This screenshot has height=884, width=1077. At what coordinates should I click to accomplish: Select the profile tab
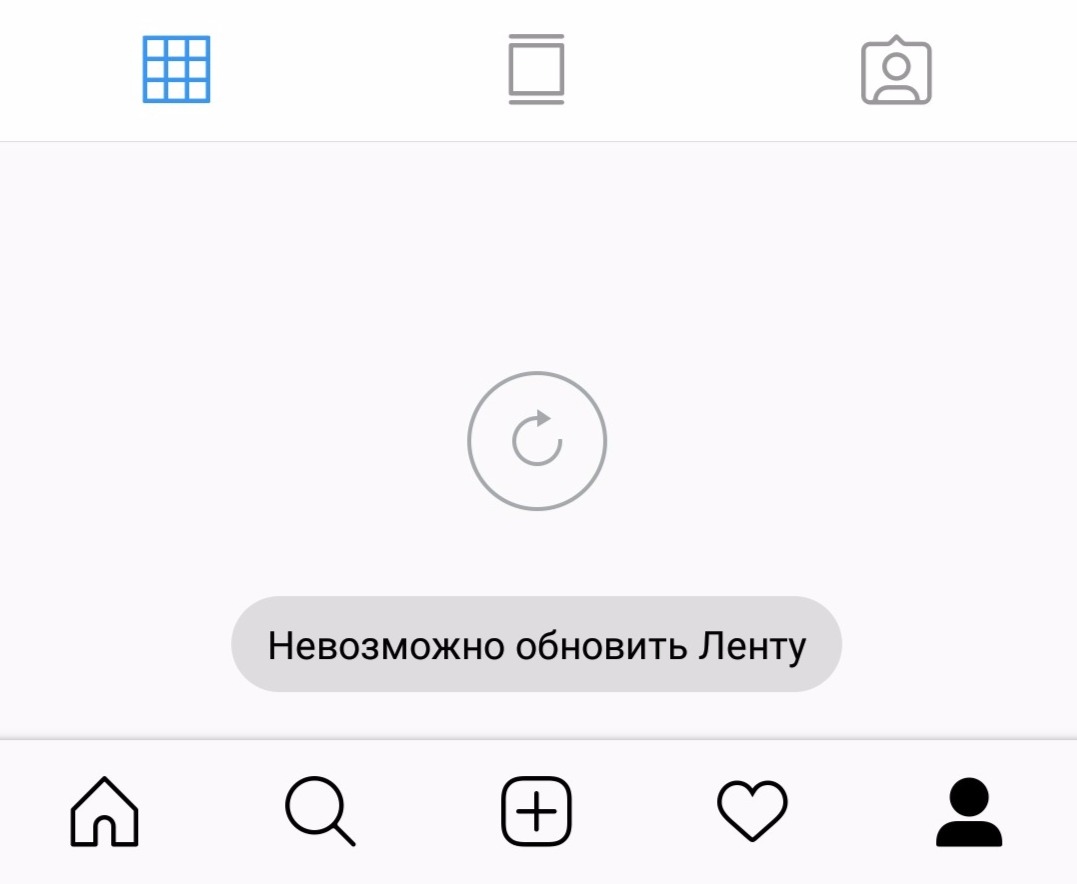(968, 811)
